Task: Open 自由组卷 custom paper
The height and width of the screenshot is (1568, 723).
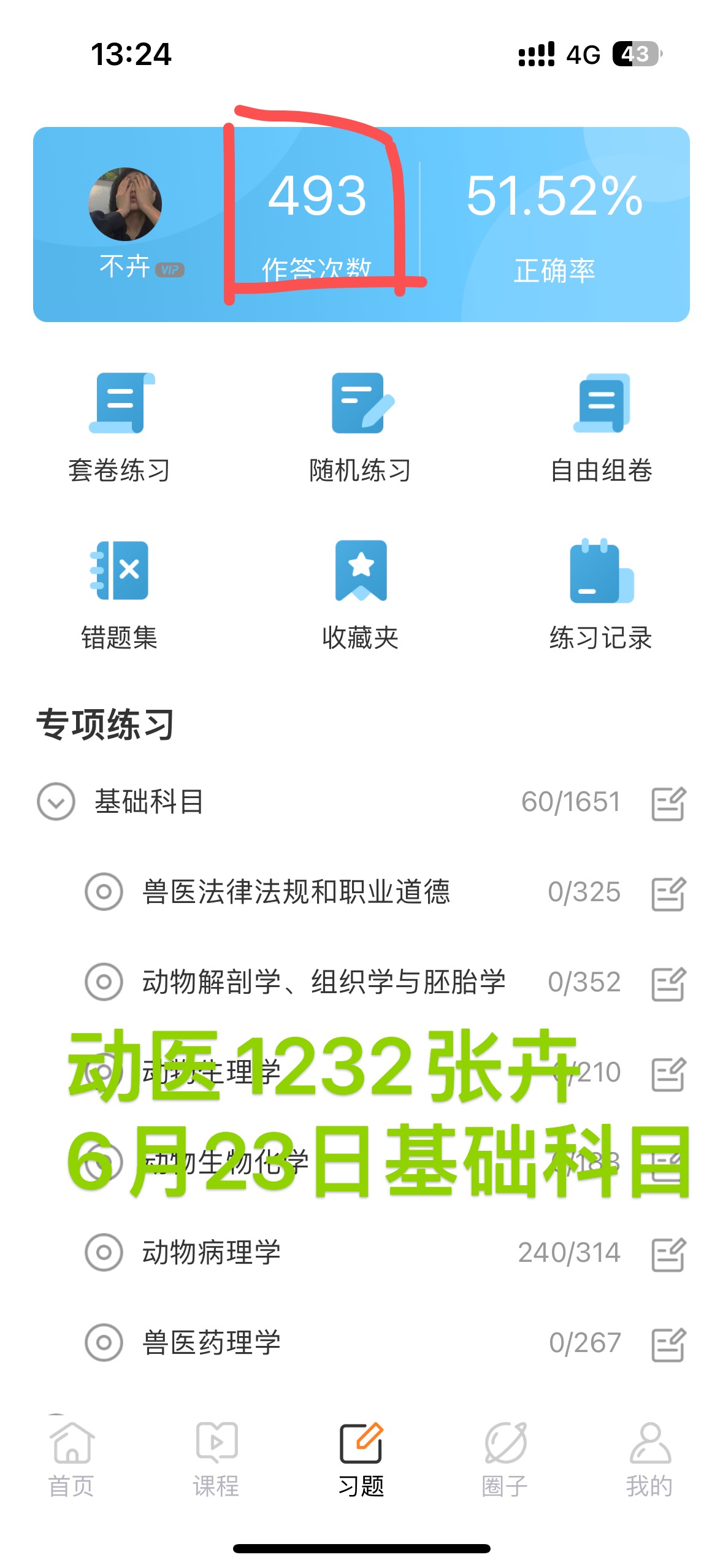Action: [x=601, y=427]
